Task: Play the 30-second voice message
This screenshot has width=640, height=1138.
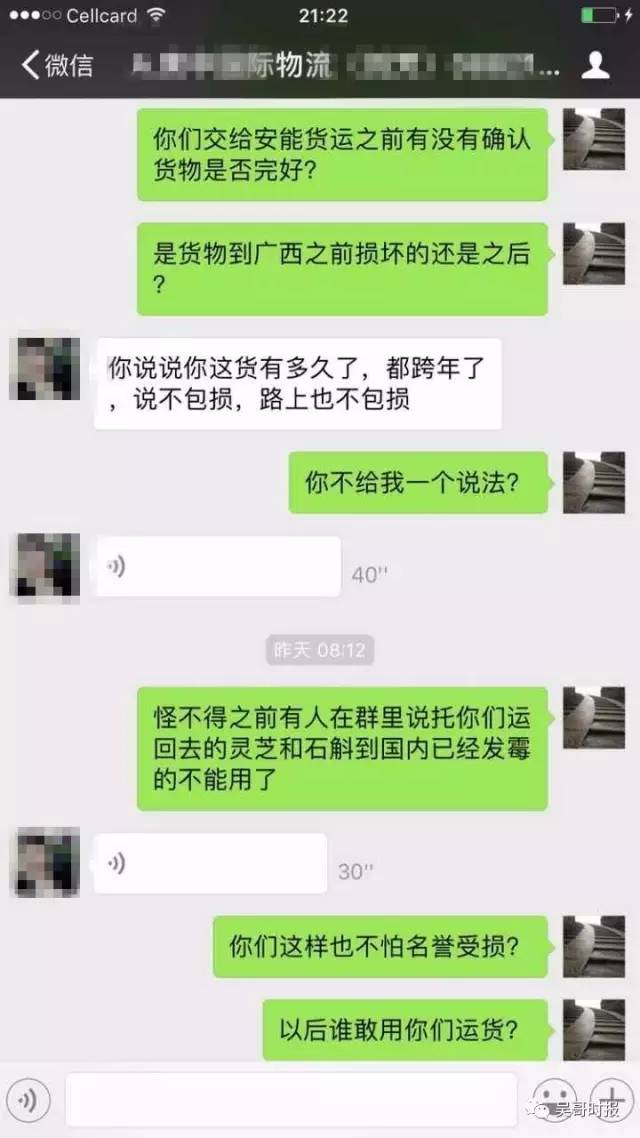Action: coord(210,863)
